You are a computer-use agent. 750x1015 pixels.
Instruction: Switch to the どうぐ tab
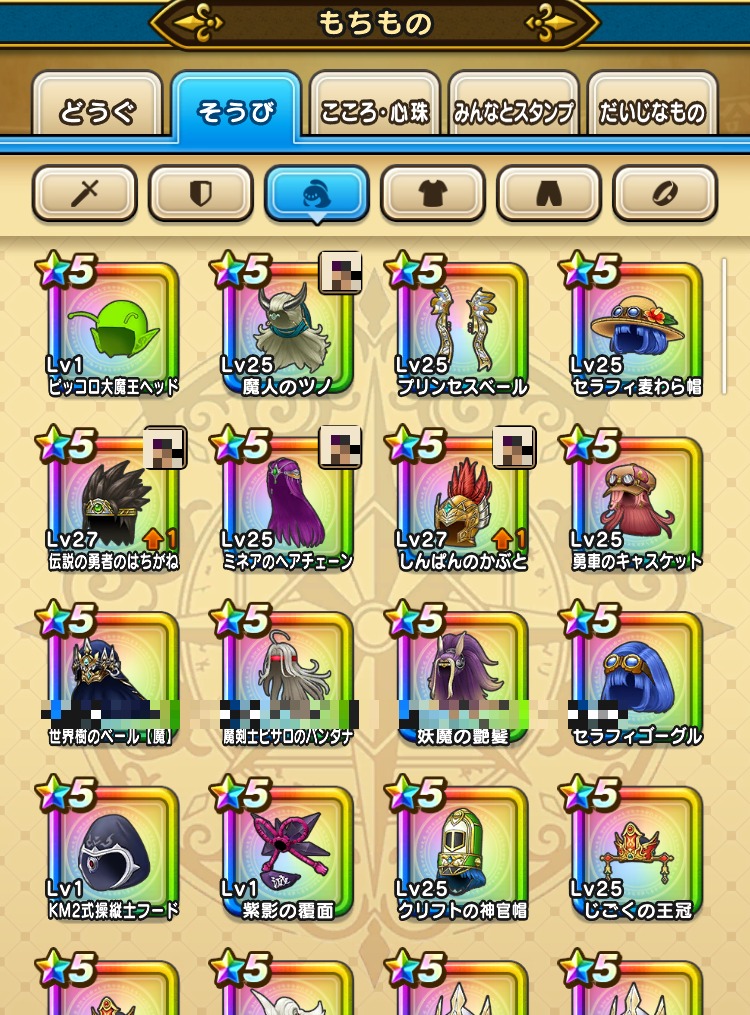tap(97, 112)
